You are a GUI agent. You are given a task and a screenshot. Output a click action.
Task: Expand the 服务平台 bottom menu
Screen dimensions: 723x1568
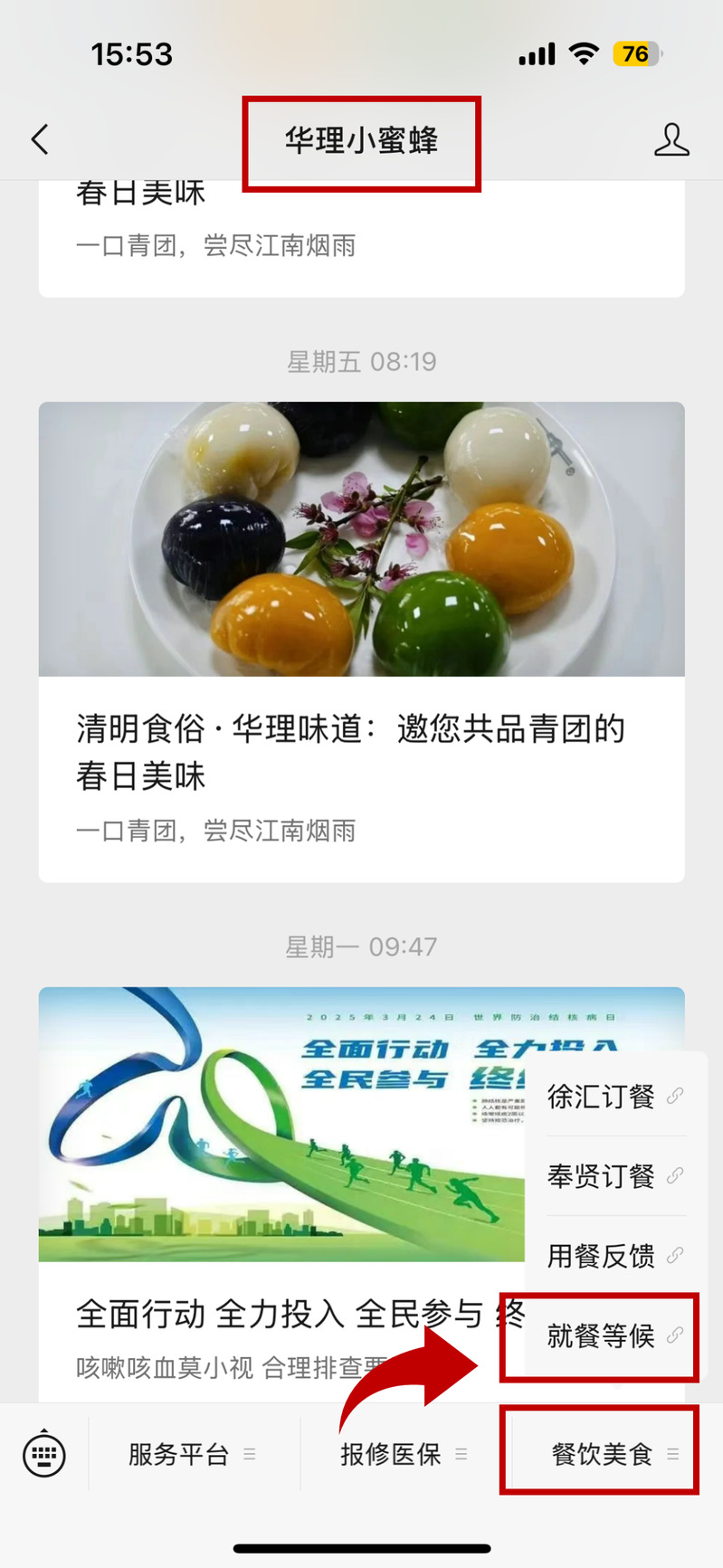(x=192, y=1455)
